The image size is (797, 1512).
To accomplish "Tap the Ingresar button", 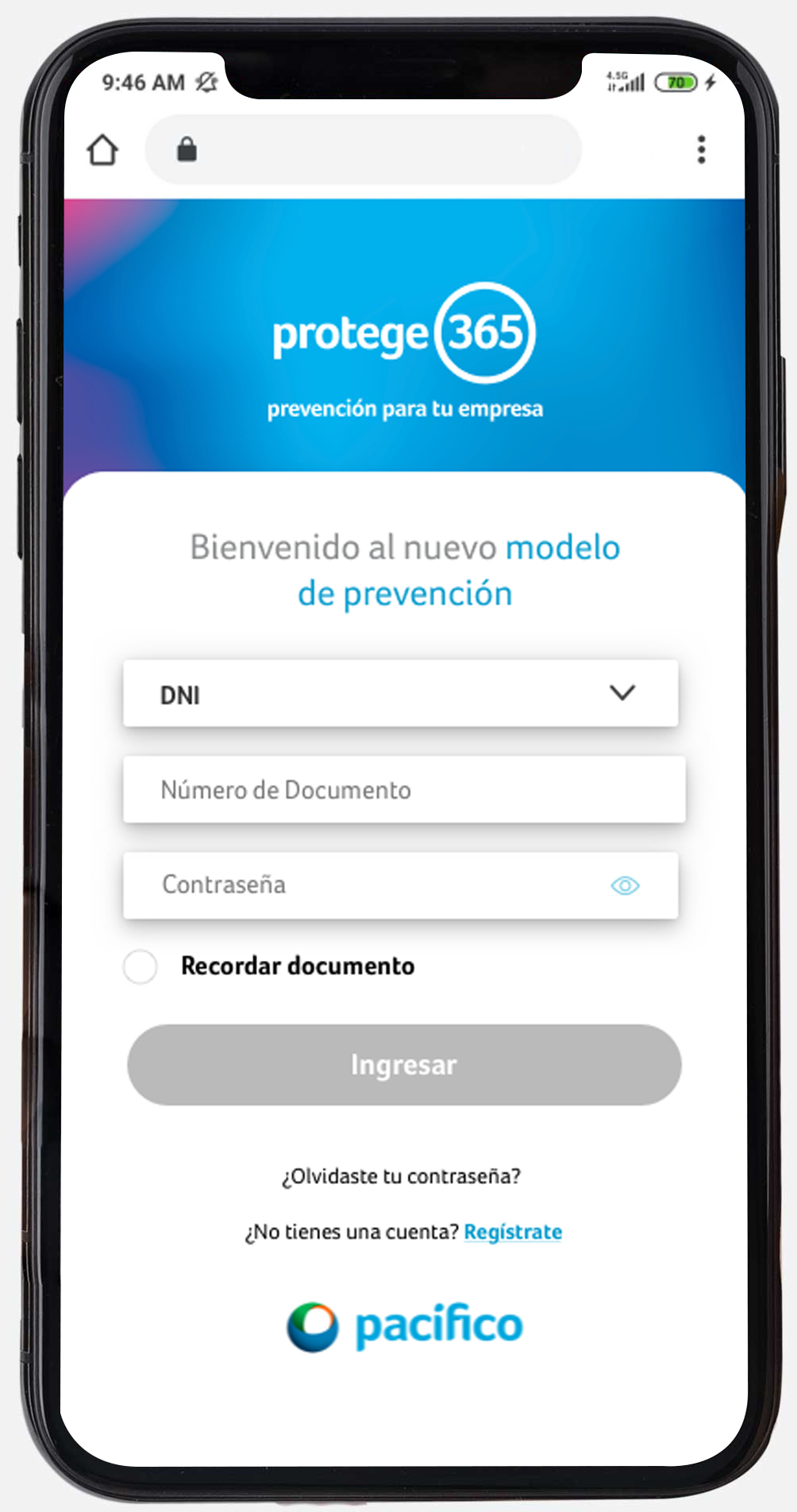I will click(404, 1065).
